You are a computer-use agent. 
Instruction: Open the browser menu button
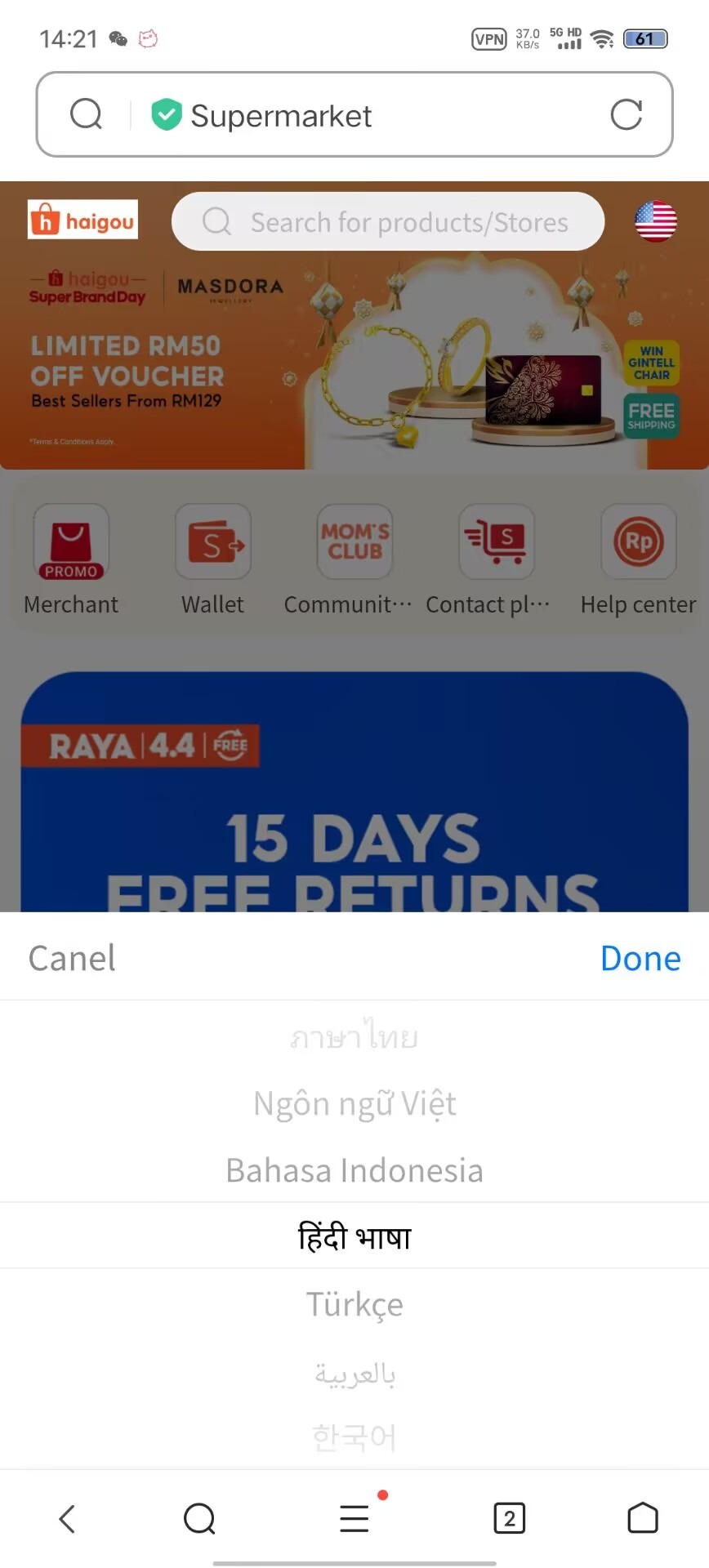click(354, 1519)
